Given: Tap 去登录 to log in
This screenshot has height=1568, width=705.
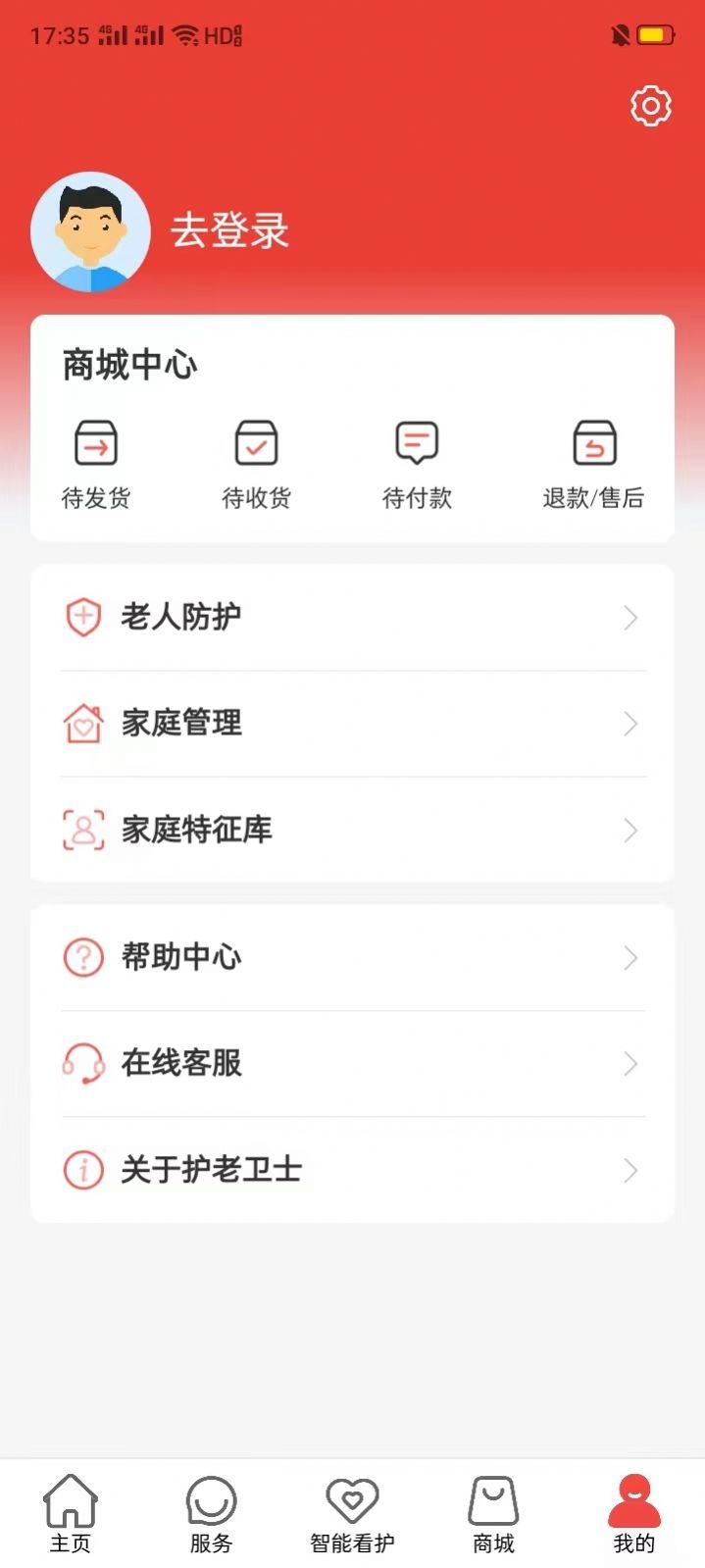Looking at the screenshot, I should (x=229, y=231).
